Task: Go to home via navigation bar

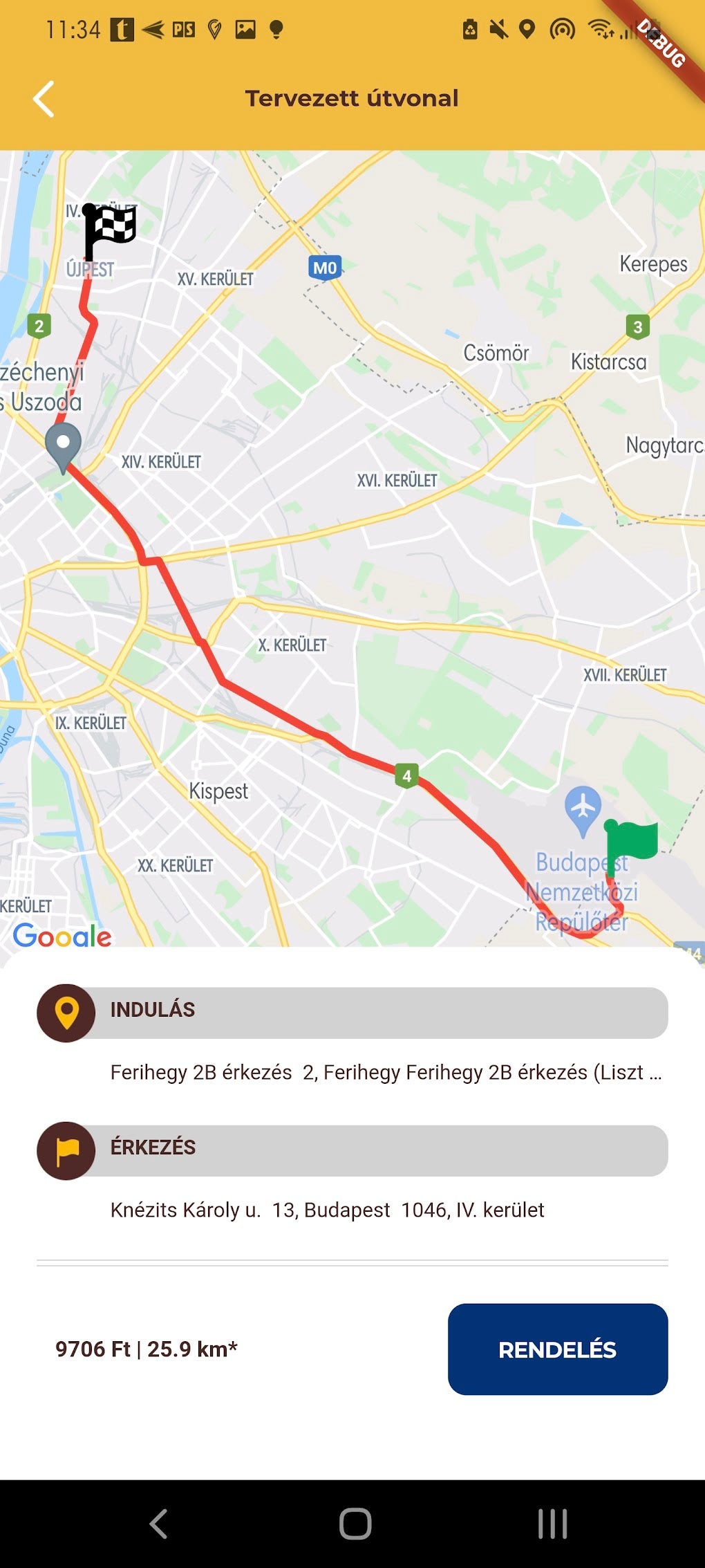Action: point(355,1523)
